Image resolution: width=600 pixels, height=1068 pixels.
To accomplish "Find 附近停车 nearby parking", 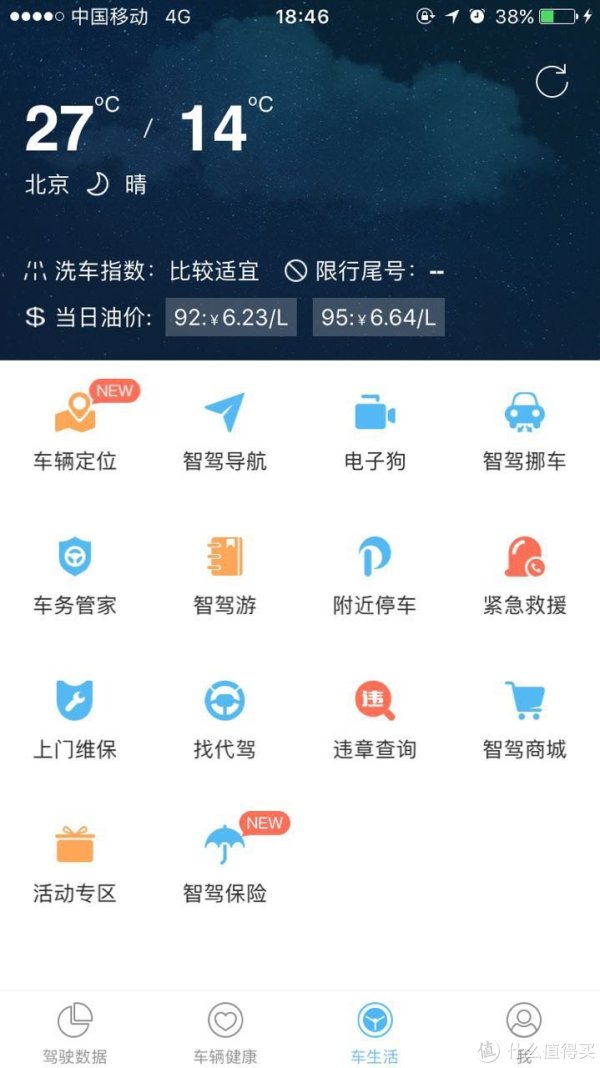I will [375, 574].
